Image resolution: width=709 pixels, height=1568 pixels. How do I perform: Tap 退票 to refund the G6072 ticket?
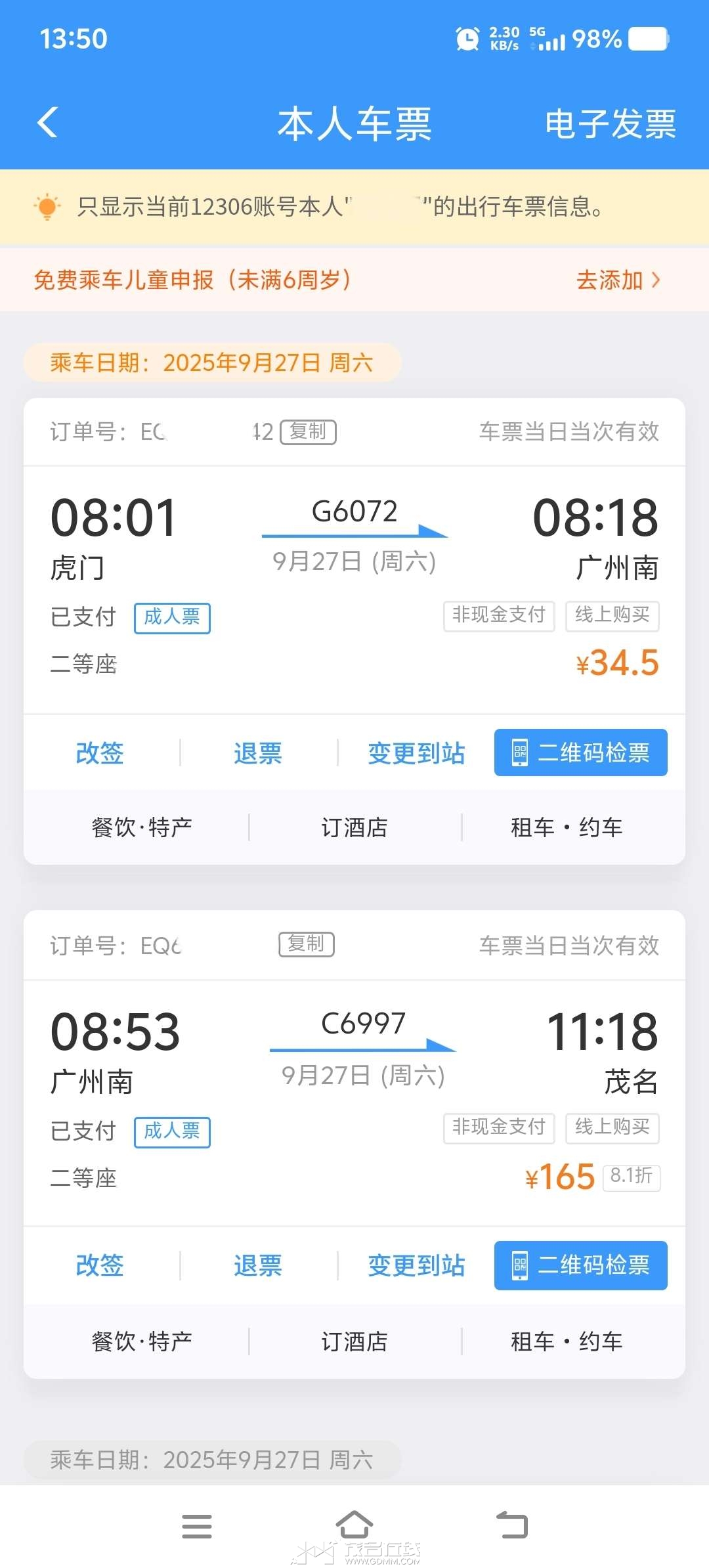click(x=258, y=753)
